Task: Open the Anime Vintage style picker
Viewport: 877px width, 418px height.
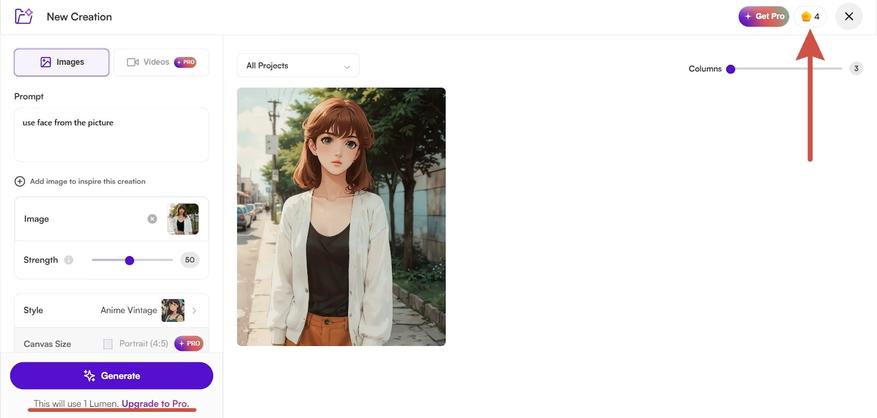Action: click(150, 310)
